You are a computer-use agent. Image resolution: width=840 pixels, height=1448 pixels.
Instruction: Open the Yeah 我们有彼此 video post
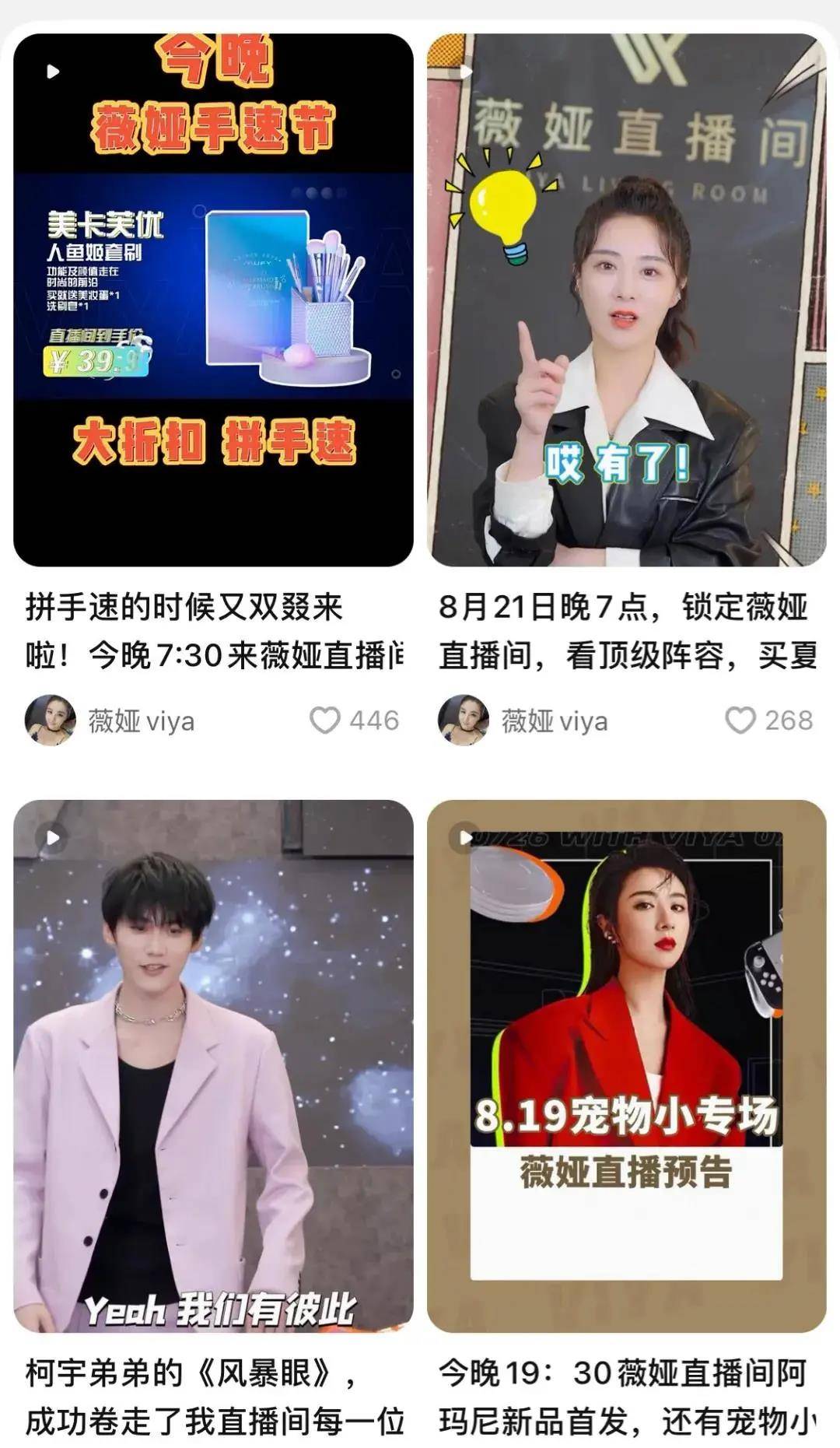213,1066
